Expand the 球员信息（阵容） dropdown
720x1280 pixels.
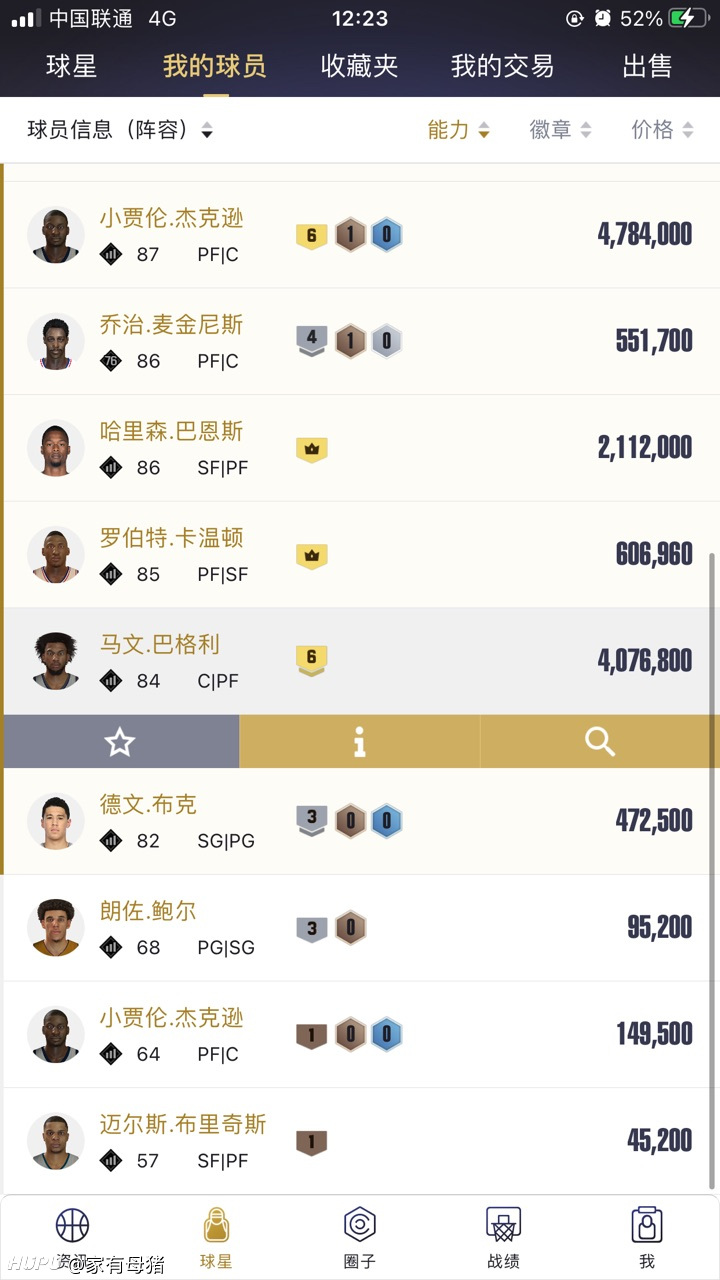[120, 130]
